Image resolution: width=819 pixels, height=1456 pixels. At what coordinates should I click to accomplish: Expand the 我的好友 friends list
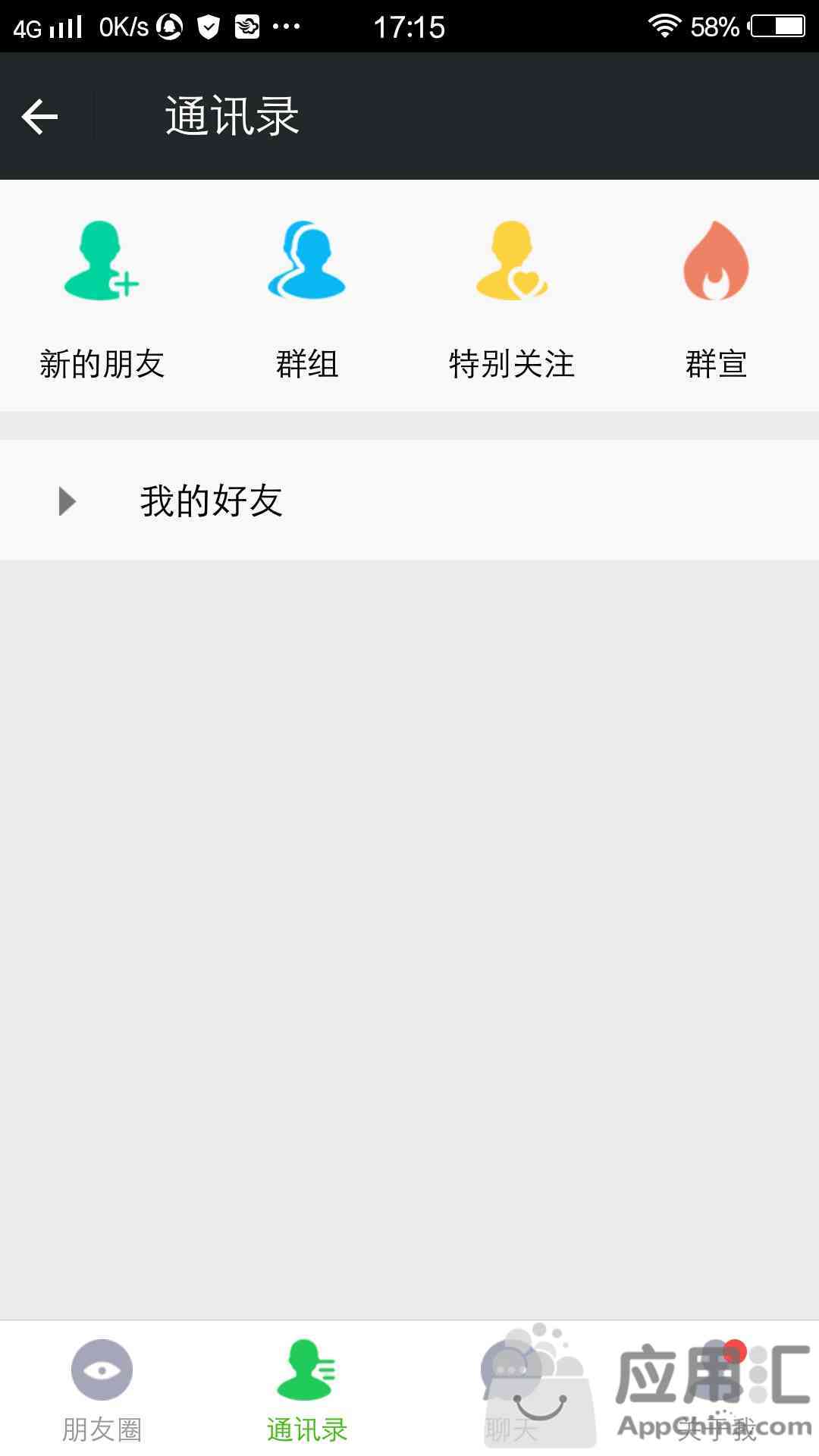point(409,500)
